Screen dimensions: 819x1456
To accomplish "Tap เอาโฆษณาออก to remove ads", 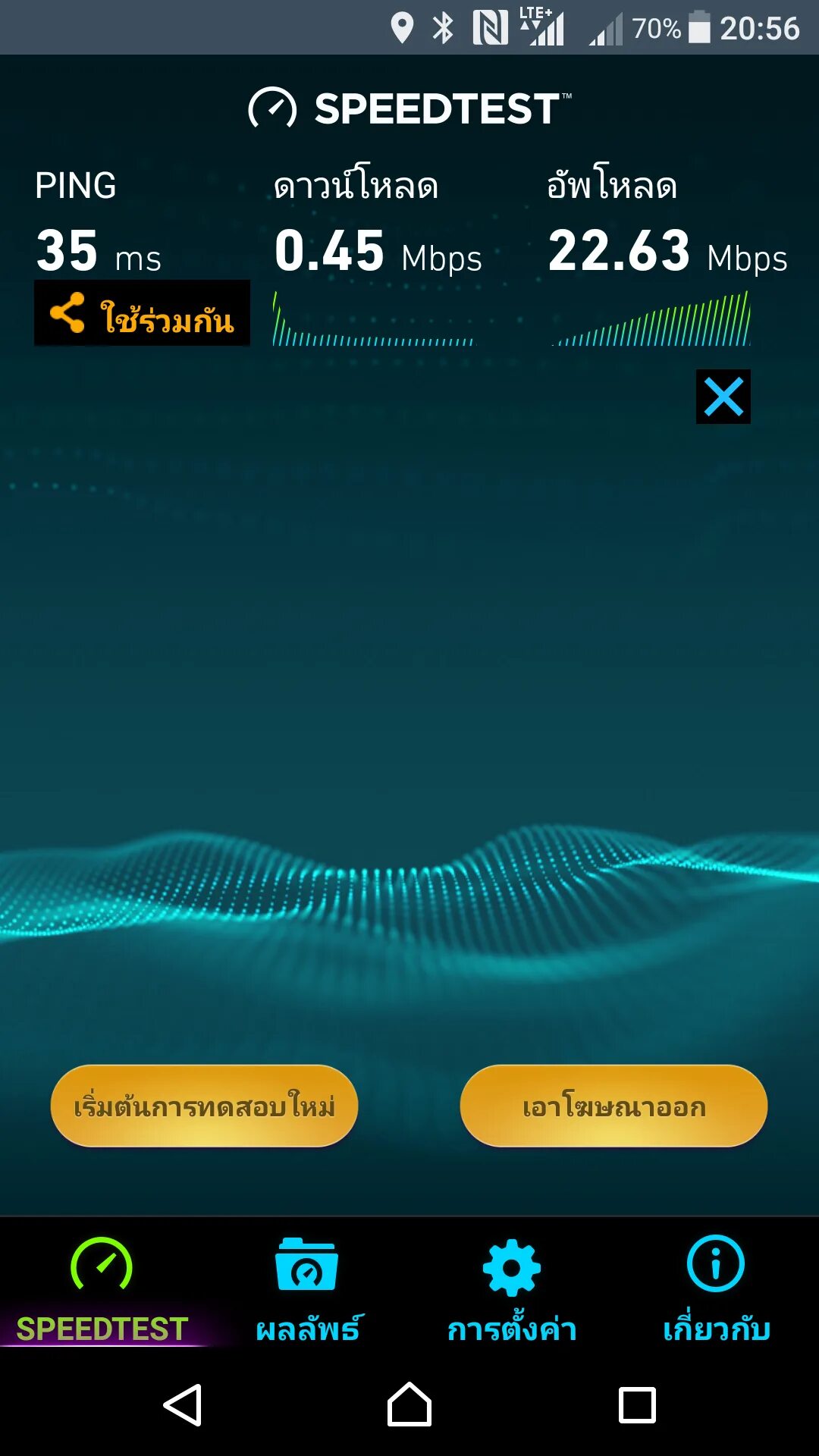I will pyautogui.click(x=613, y=1106).
